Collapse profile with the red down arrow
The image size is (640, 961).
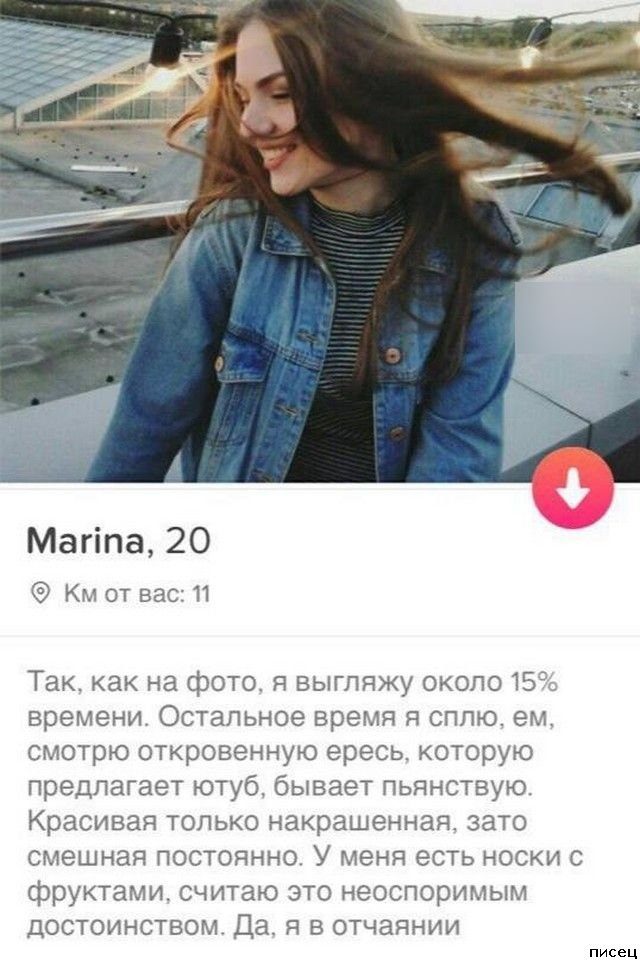[x=572, y=488]
